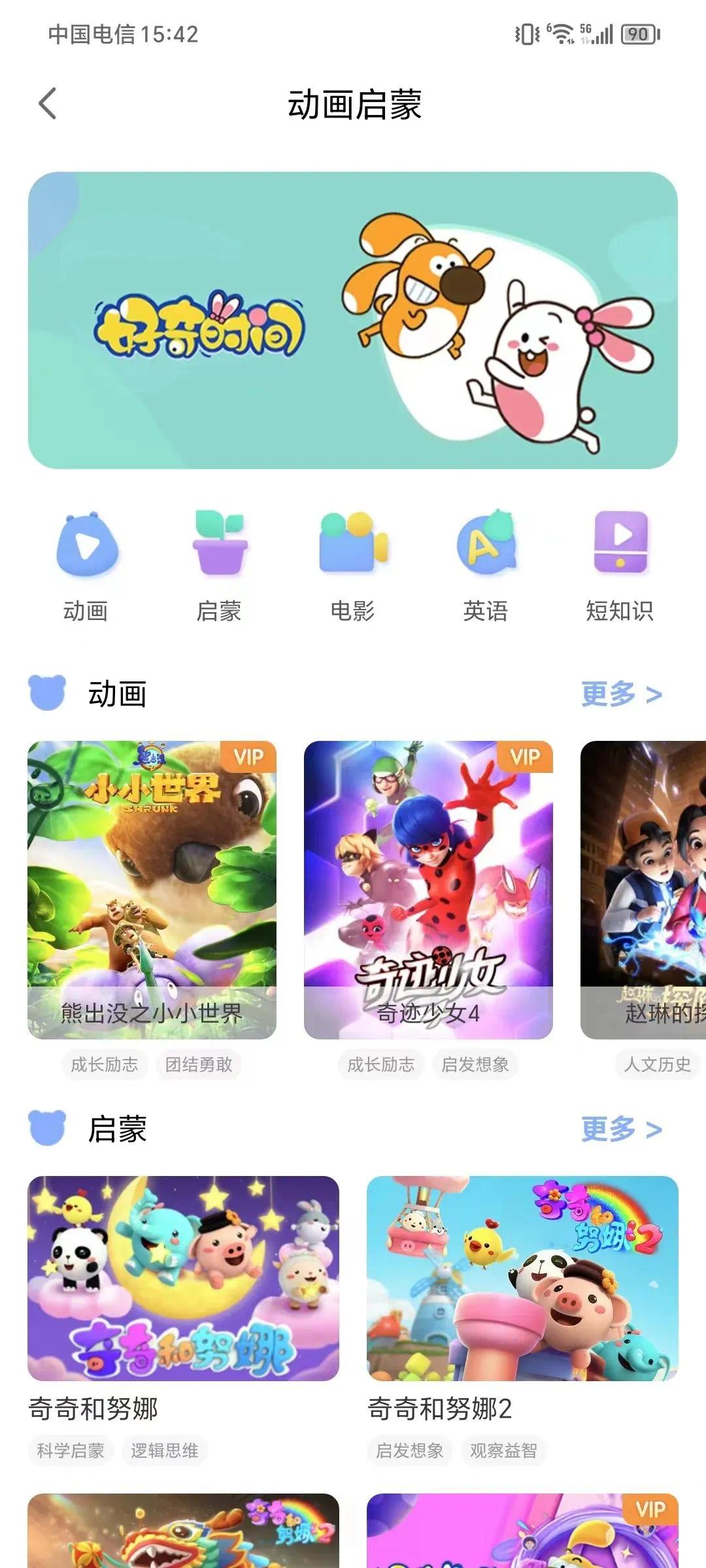Go back using the top-left arrow
Viewport: 706px width, 1568px height.
[x=48, y=104]
